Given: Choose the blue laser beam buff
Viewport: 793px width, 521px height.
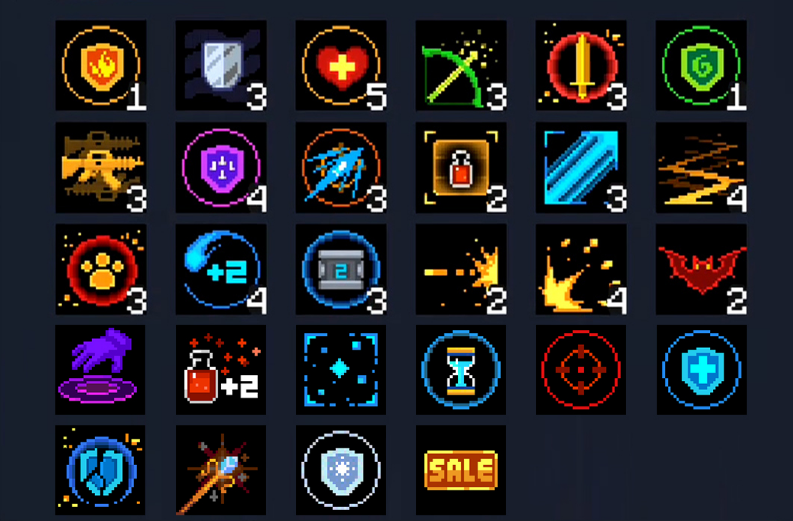Looking at the screenshot, I should coord(581,167).
